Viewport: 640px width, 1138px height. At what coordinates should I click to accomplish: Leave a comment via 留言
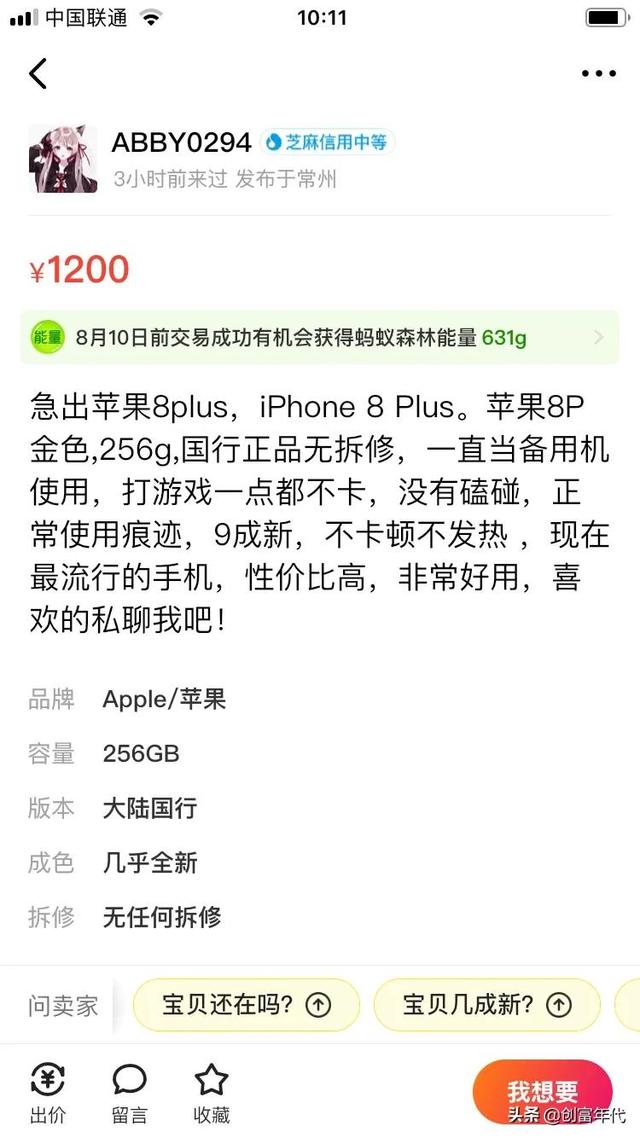129,1092
